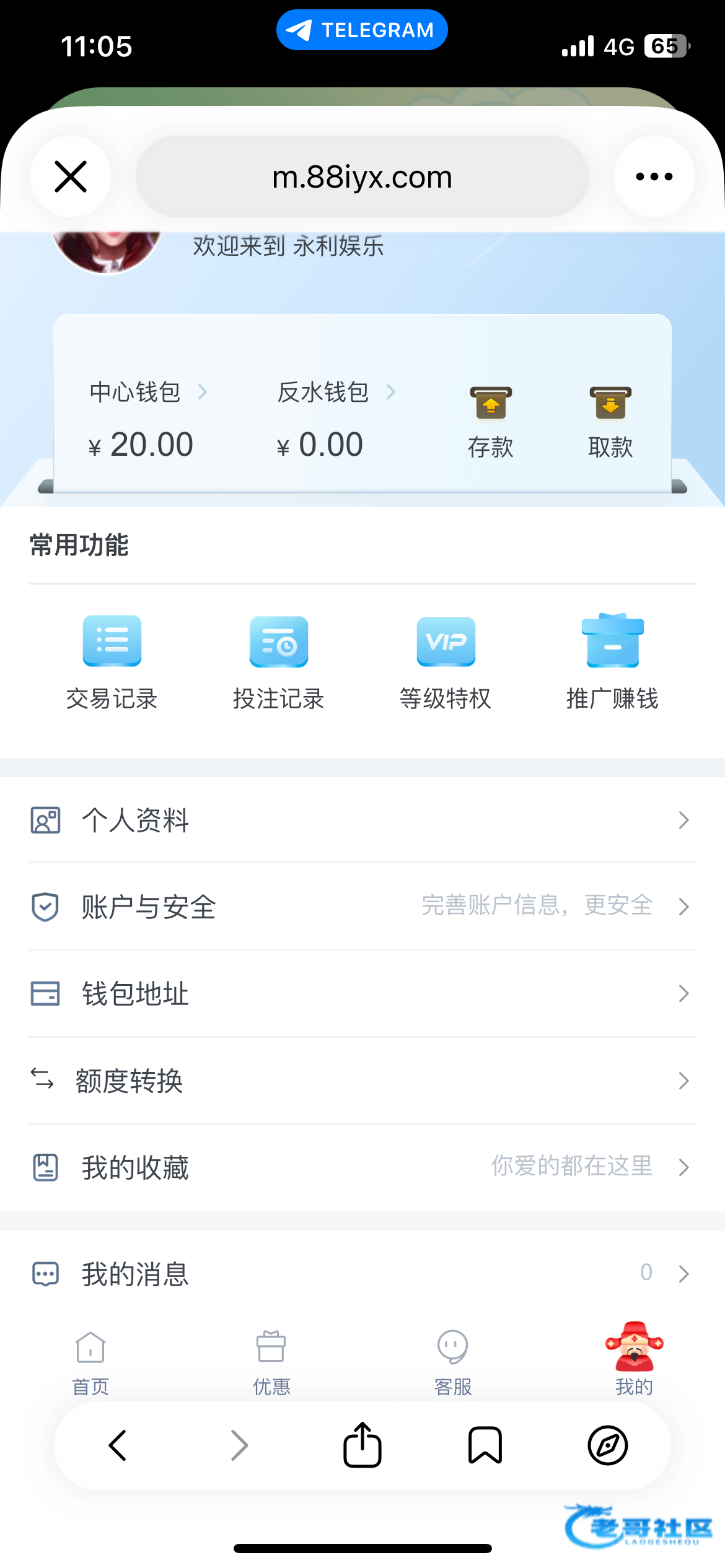This screenshot has height=1568, width=725.
Task: Open 中心钱包 wallet details
Action: coord(148,392)
